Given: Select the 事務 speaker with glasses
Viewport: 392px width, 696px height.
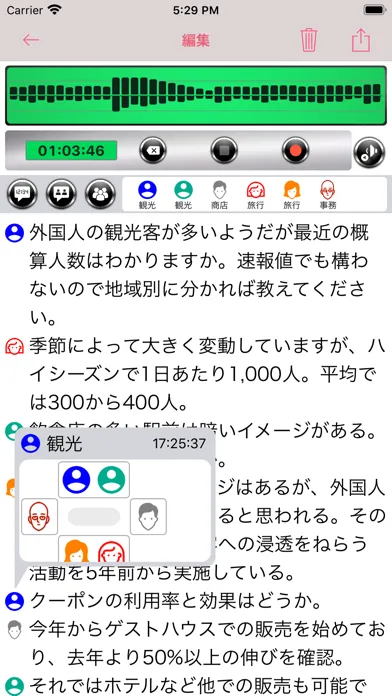Looking at the screenshot, I should tap(328, 195).
